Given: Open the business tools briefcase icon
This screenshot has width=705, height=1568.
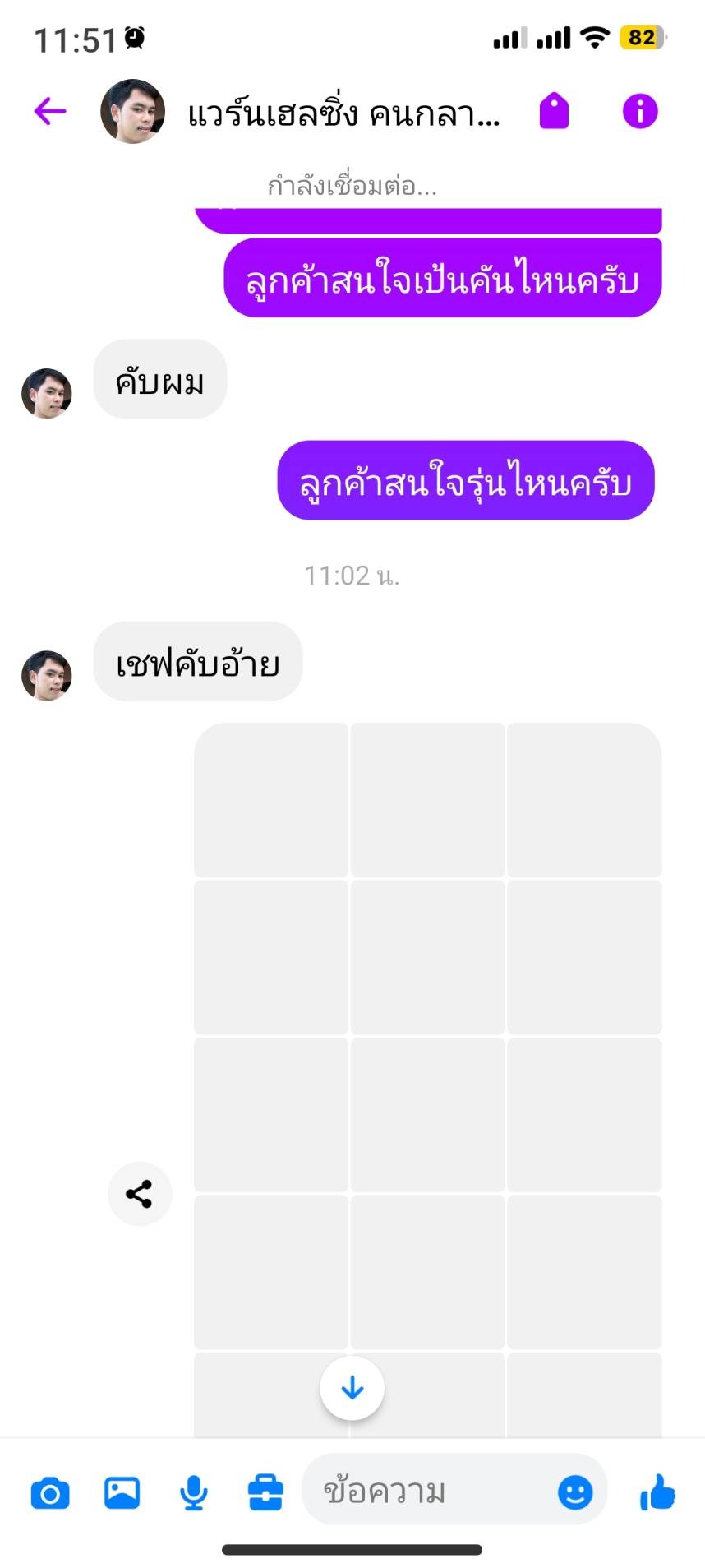Looking at the screenshot, I should pyautogui.click(x=265, y=1492).
